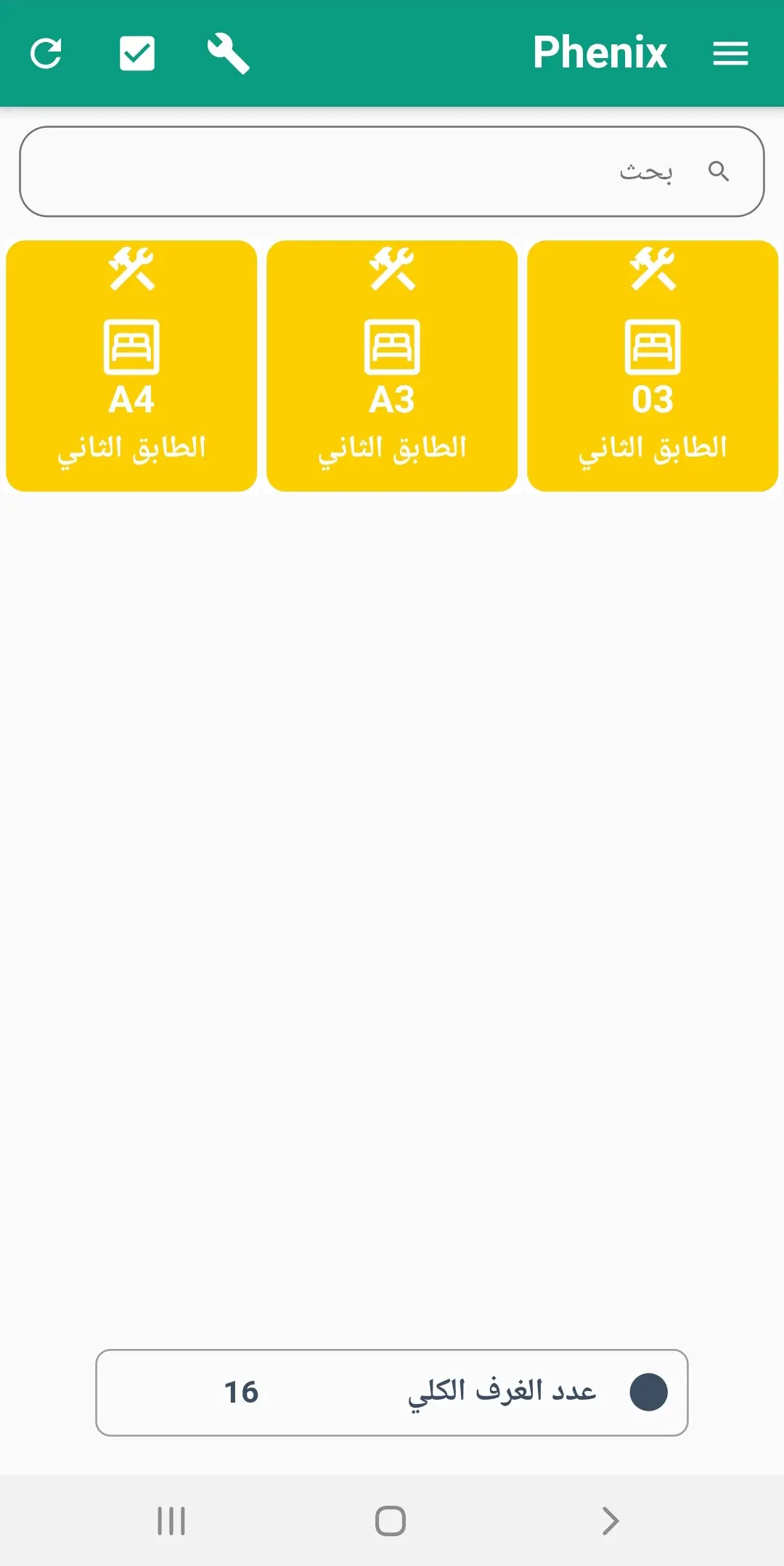The width and height of the screenshot is (784, 1566).
Task: Select room A3 card
Action: pyautogui.click(x=392, y=366)
